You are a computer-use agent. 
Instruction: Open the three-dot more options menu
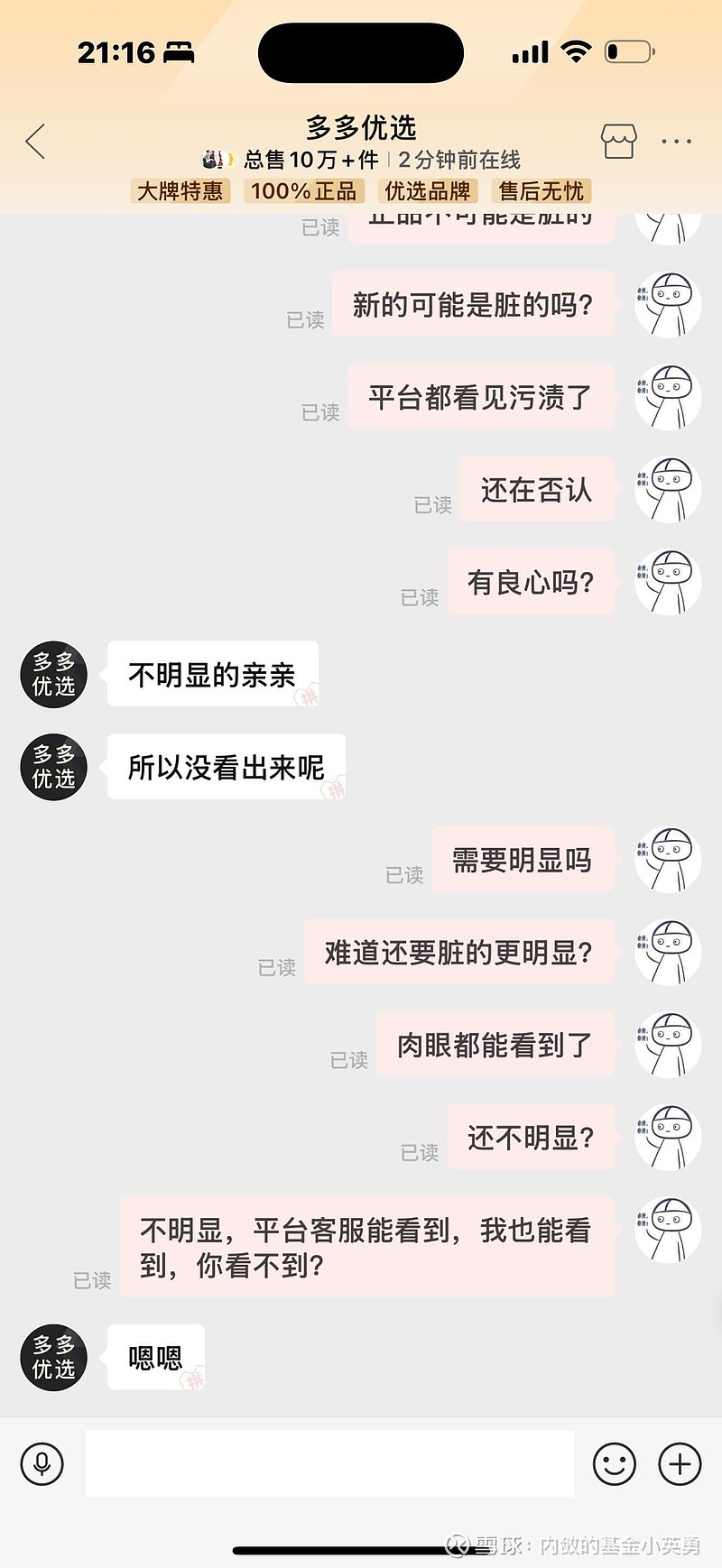677,141
